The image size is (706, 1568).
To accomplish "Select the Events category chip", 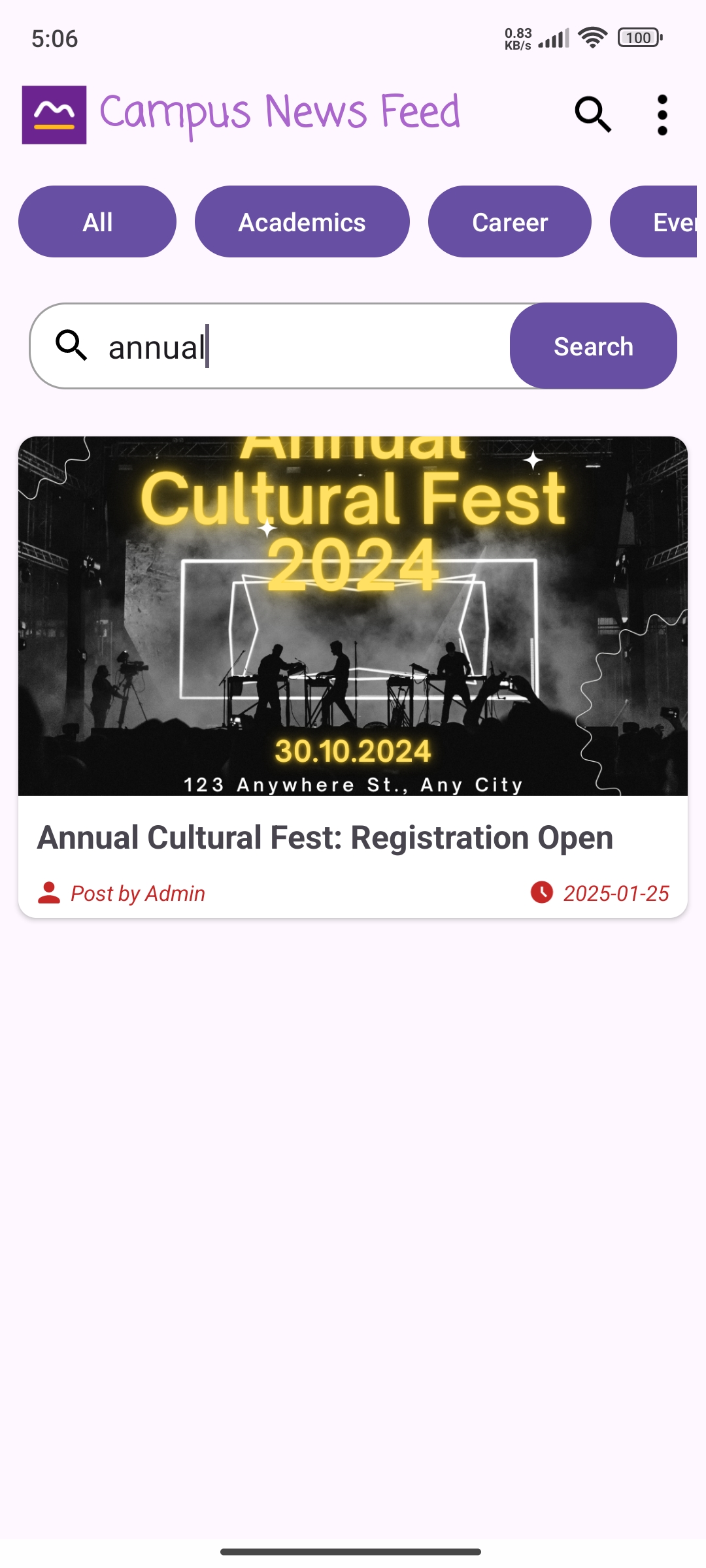I will pos(673,221).
